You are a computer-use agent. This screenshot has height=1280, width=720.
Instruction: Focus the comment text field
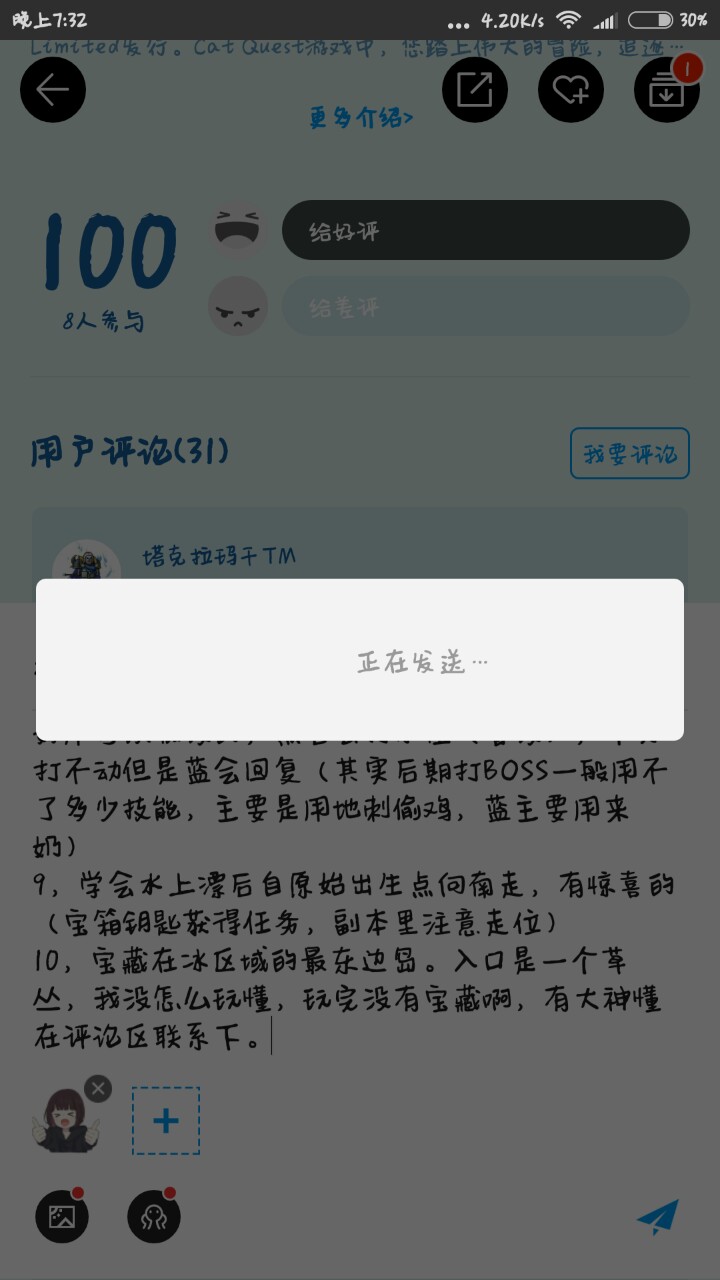(x=350, y=900)
